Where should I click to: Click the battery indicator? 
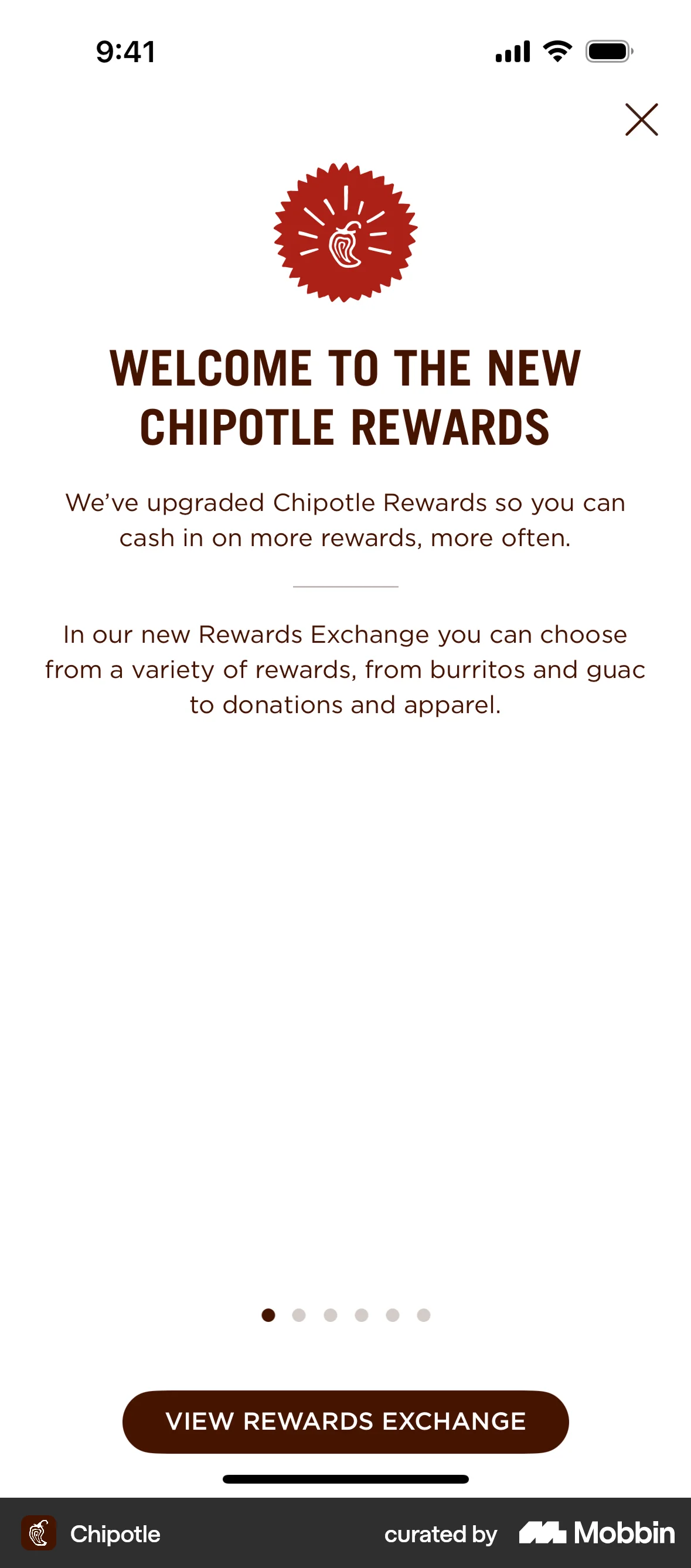(x=609, y=52)
